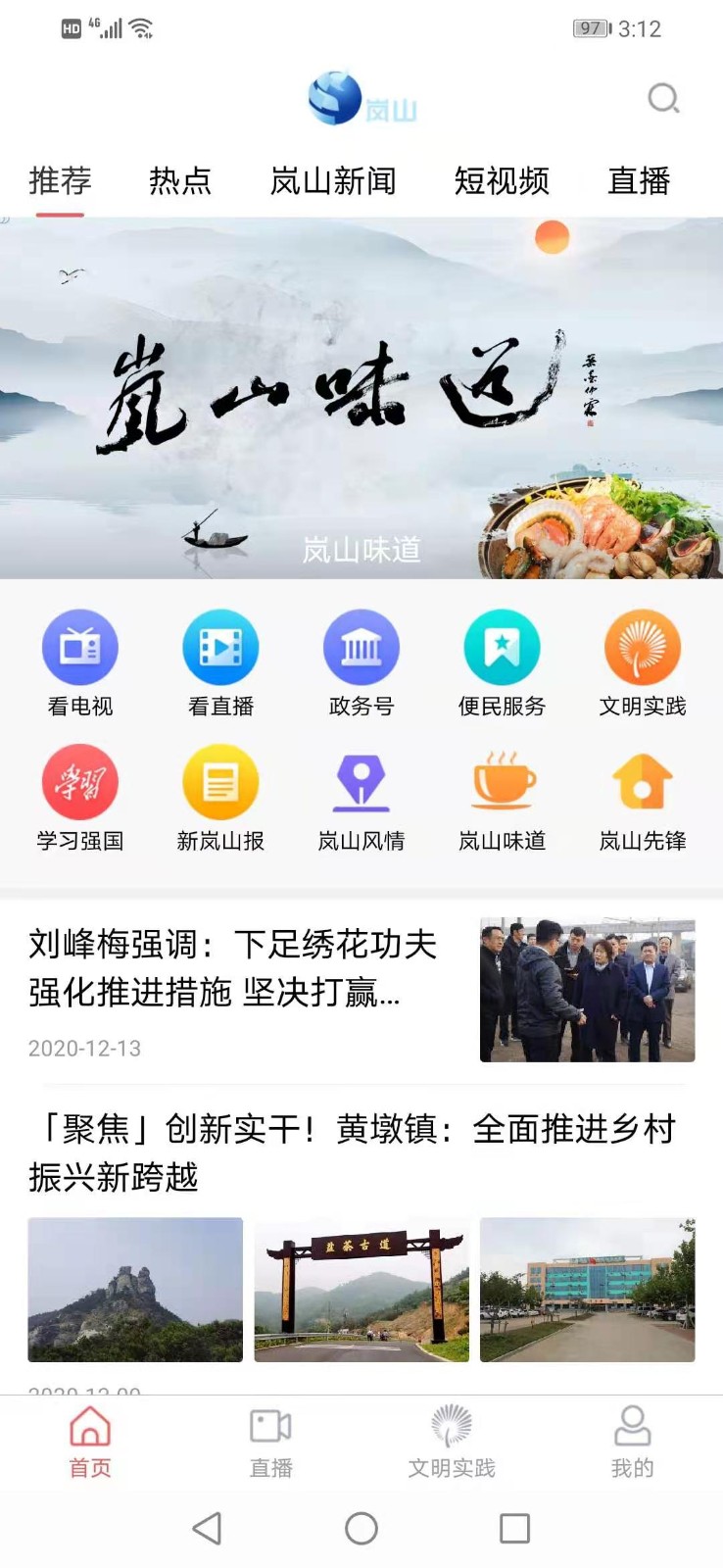The image size is (723, 1568).
Task: Open the bottom 直播 tab
Action: click(x=270, y=1441)
